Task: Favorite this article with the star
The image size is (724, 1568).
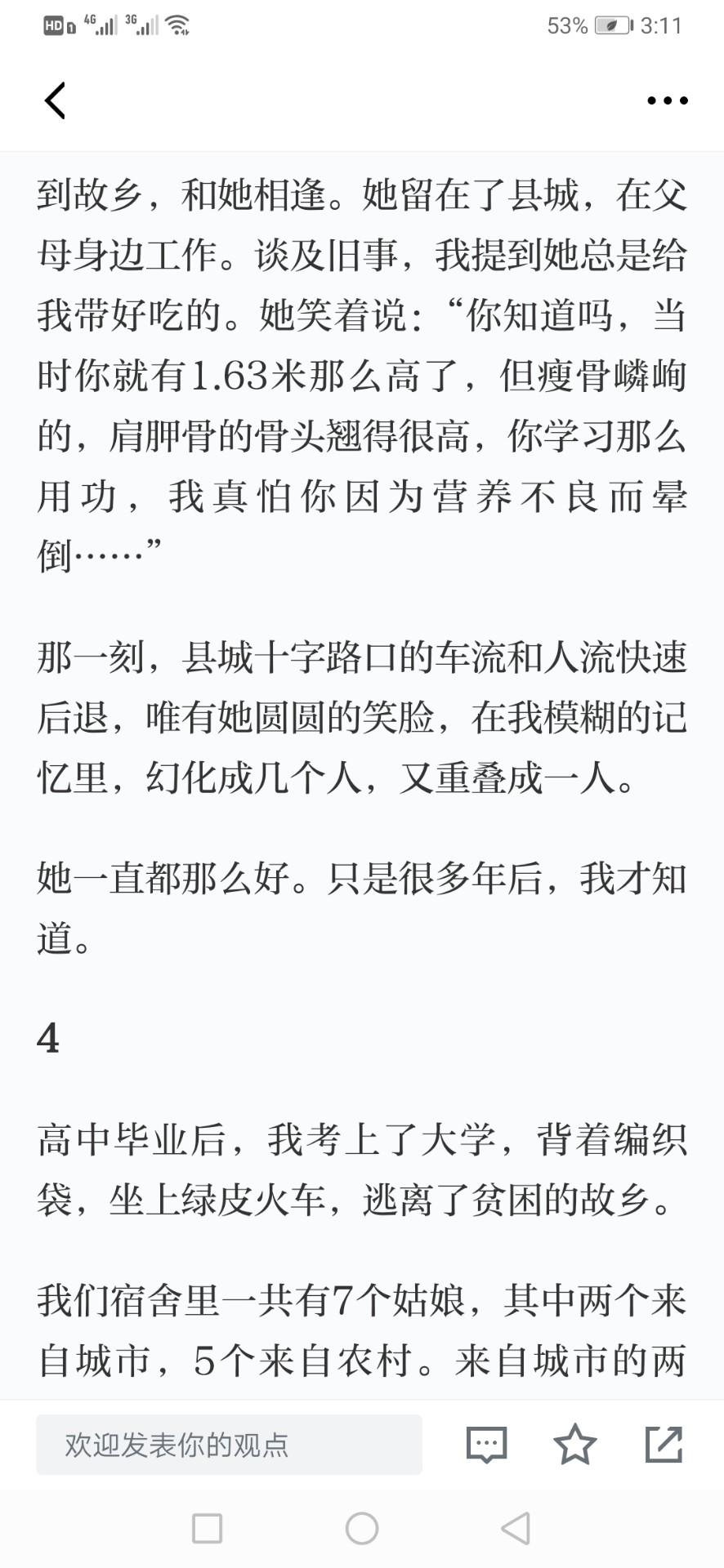Action: click(x=575, y=1444)
